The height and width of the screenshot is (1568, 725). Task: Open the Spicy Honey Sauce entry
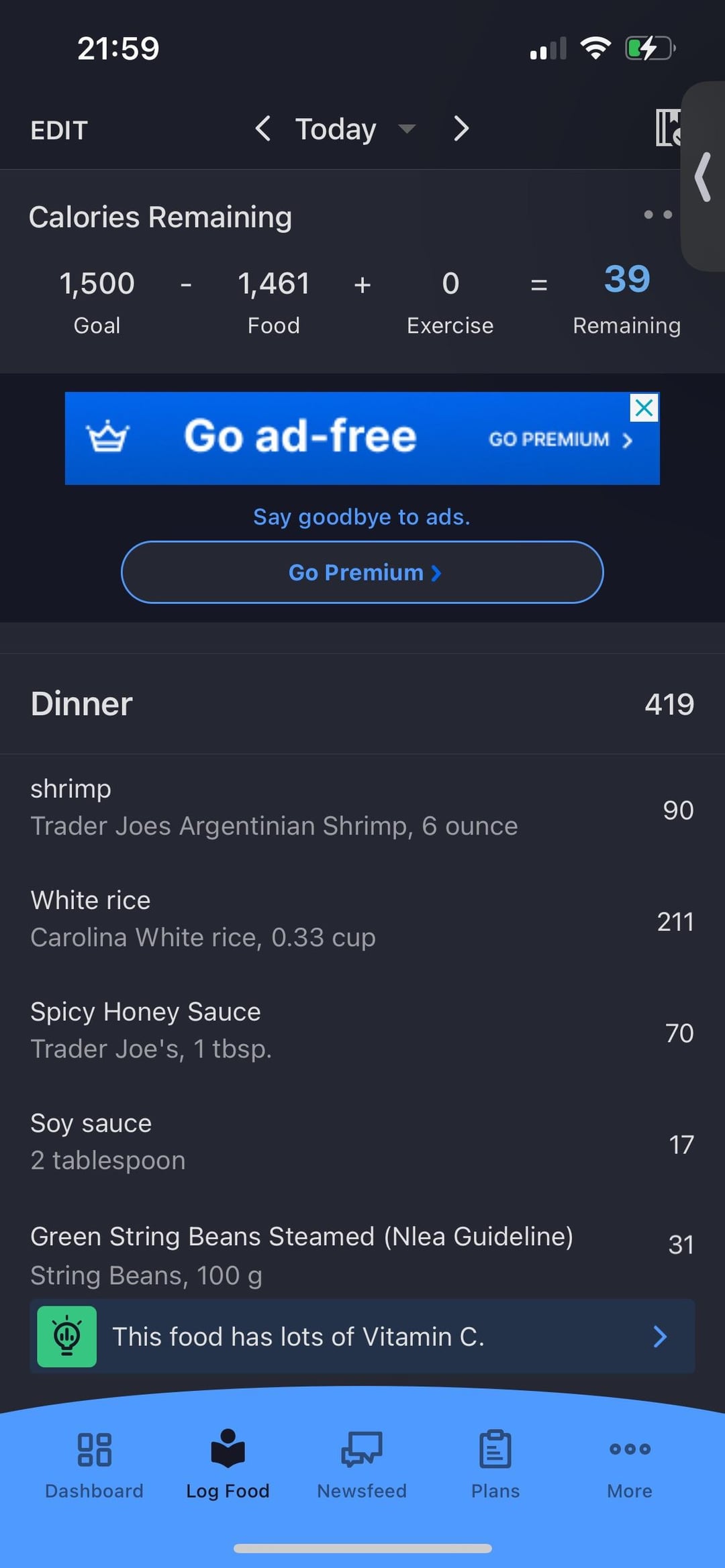(362, 1031)
